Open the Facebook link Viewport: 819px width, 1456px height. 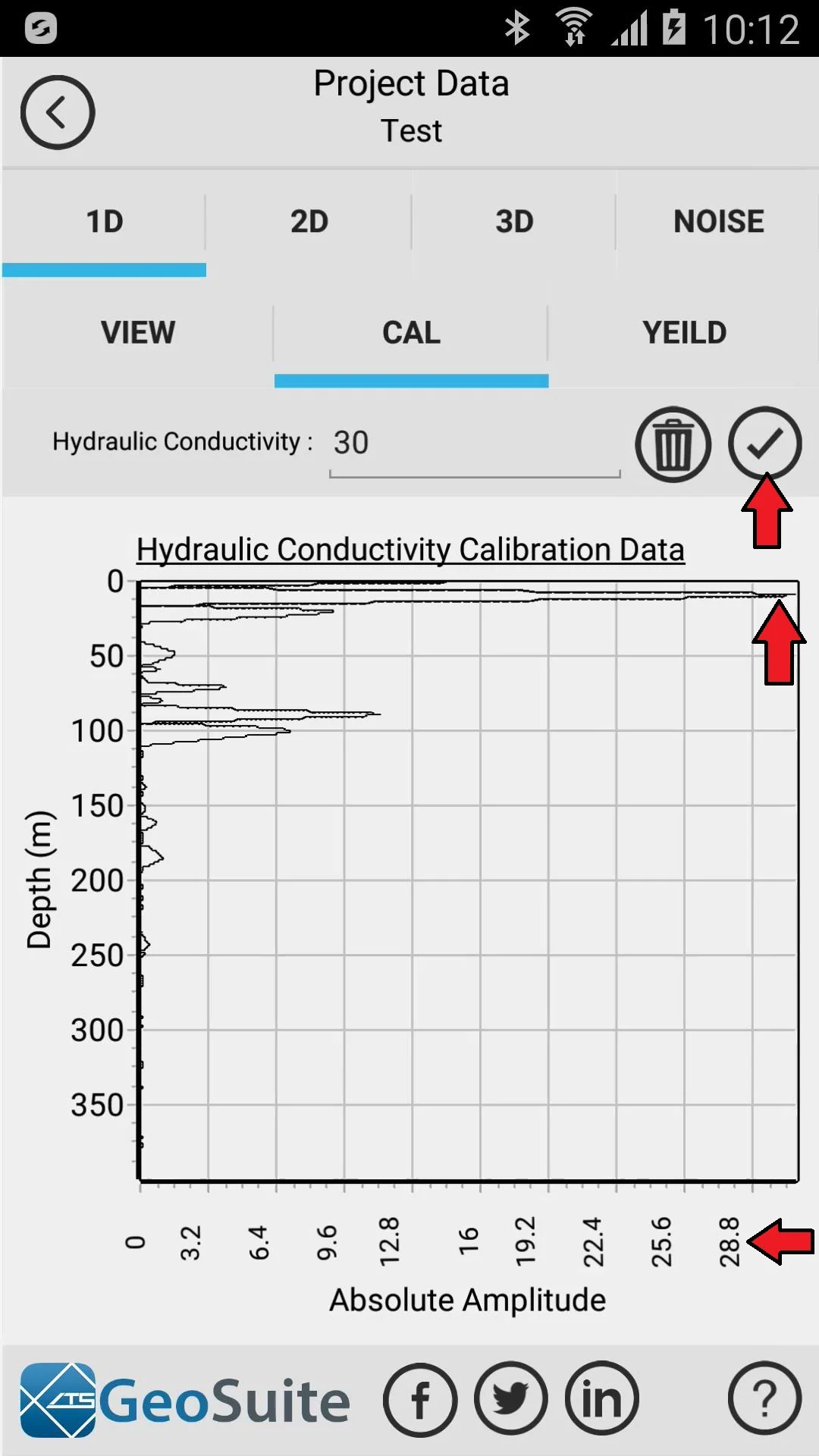point(420,1399)
